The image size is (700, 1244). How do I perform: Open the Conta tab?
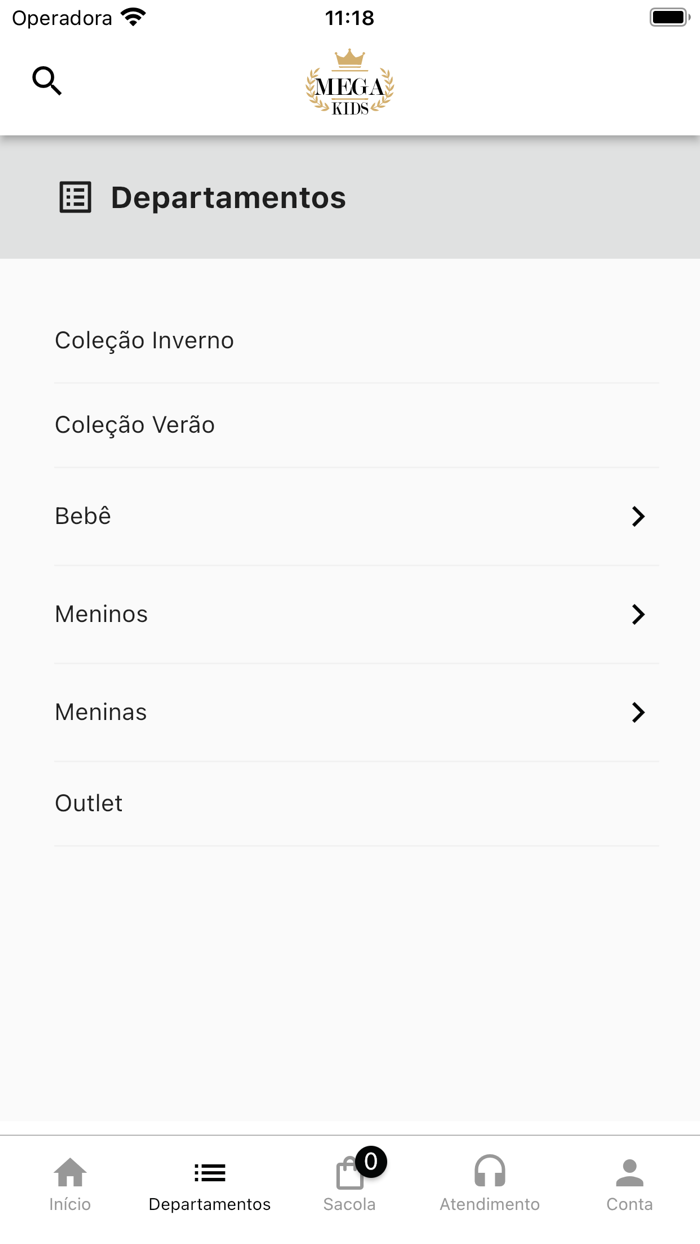[x=629, y=1185]
